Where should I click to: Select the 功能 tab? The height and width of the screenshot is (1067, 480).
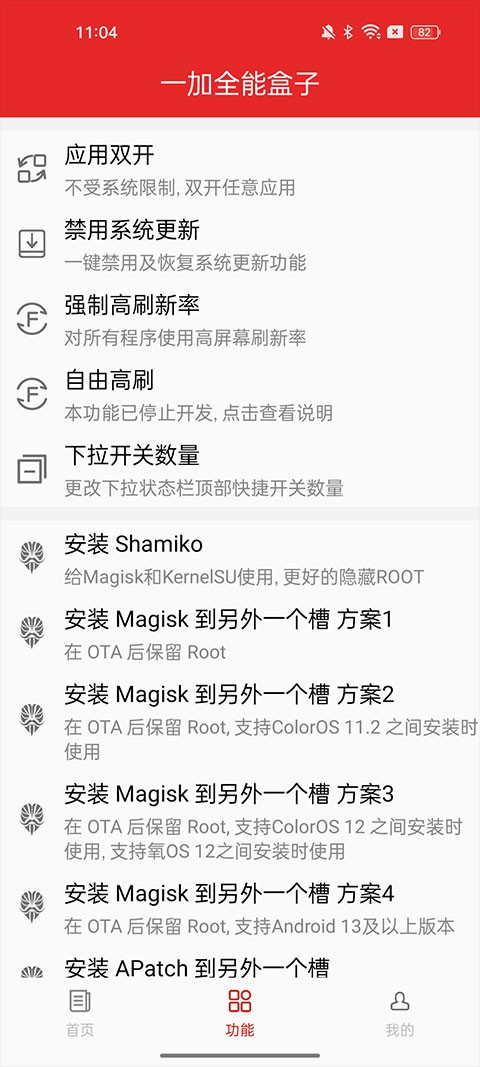[240, 1013]
